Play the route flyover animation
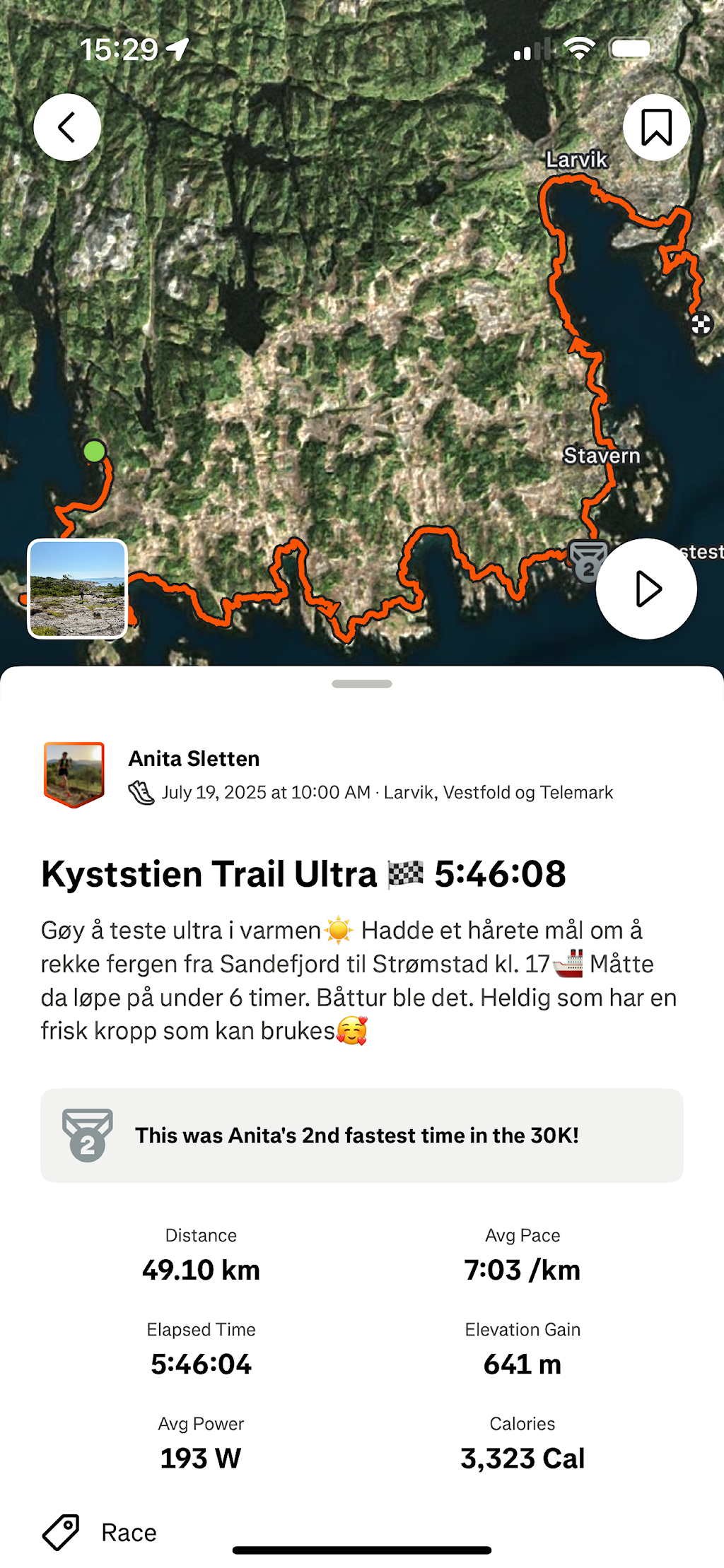Viewport: 724px width, 1568px height. [x=646, y=589]
